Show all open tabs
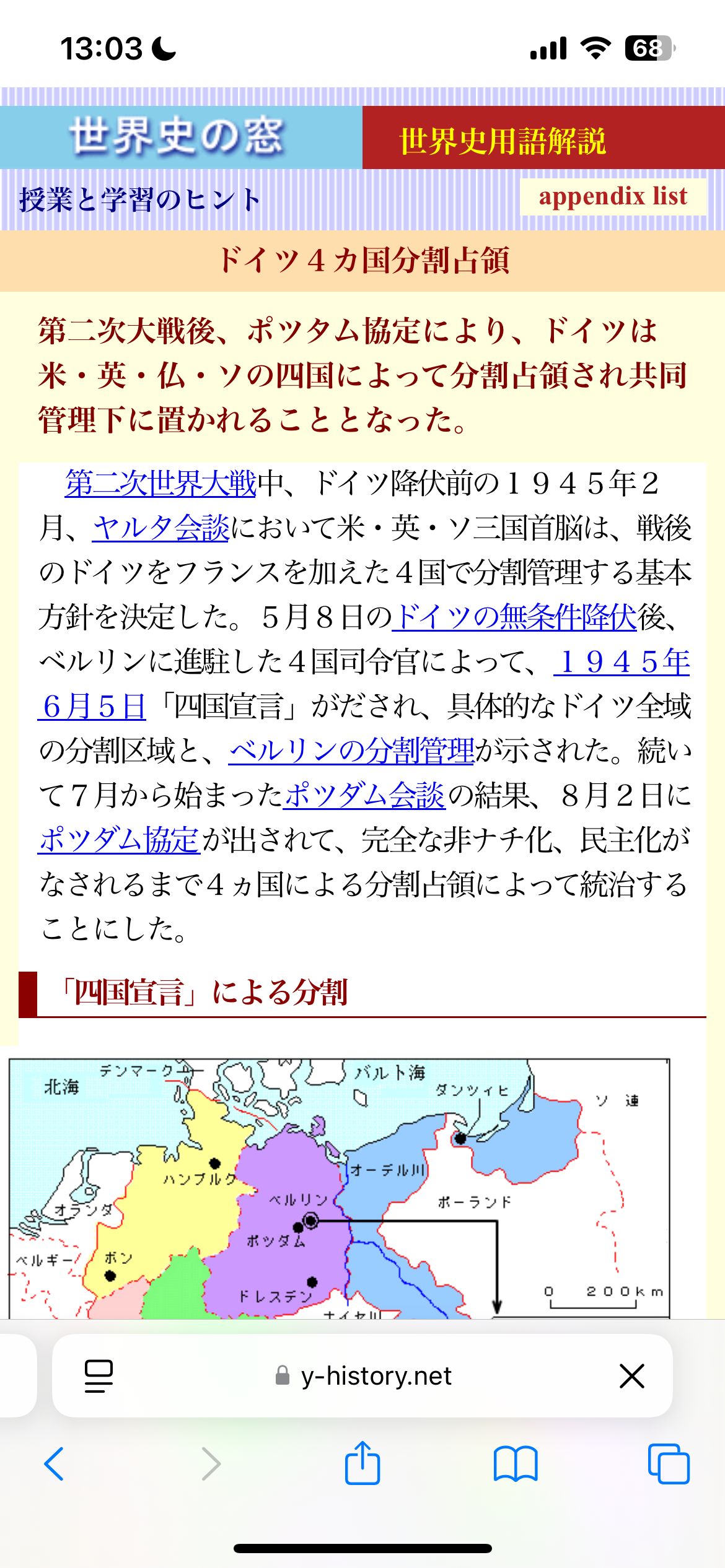 (x=668, y=1464)
